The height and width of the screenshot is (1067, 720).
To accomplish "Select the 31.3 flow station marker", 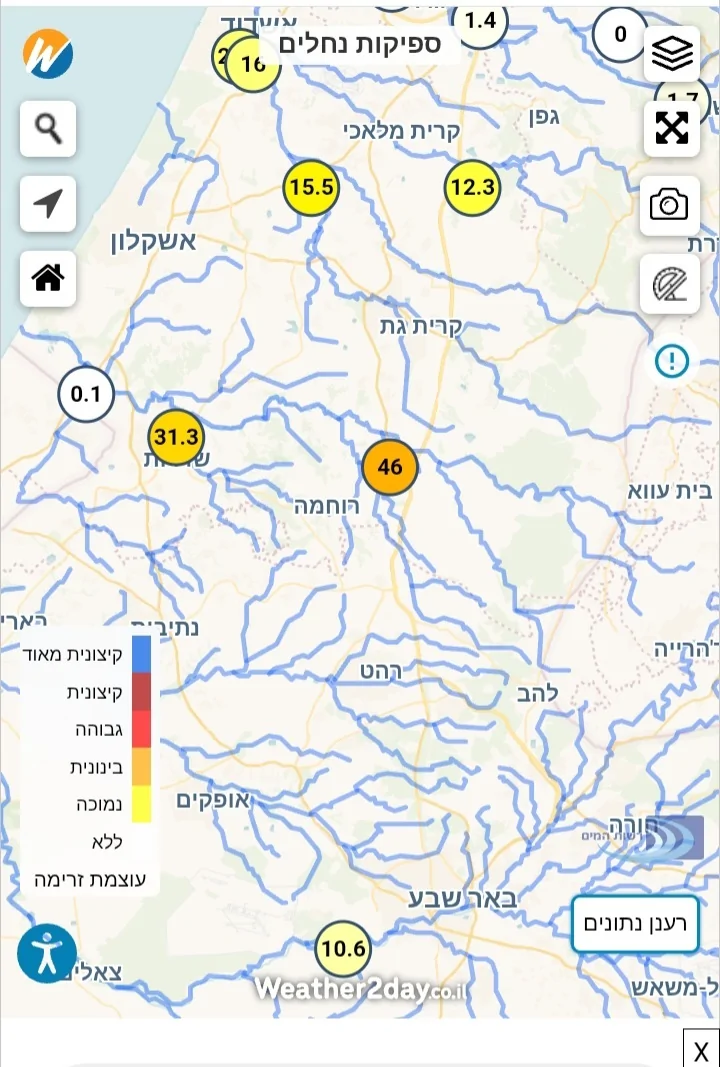I will coord(177,437).
